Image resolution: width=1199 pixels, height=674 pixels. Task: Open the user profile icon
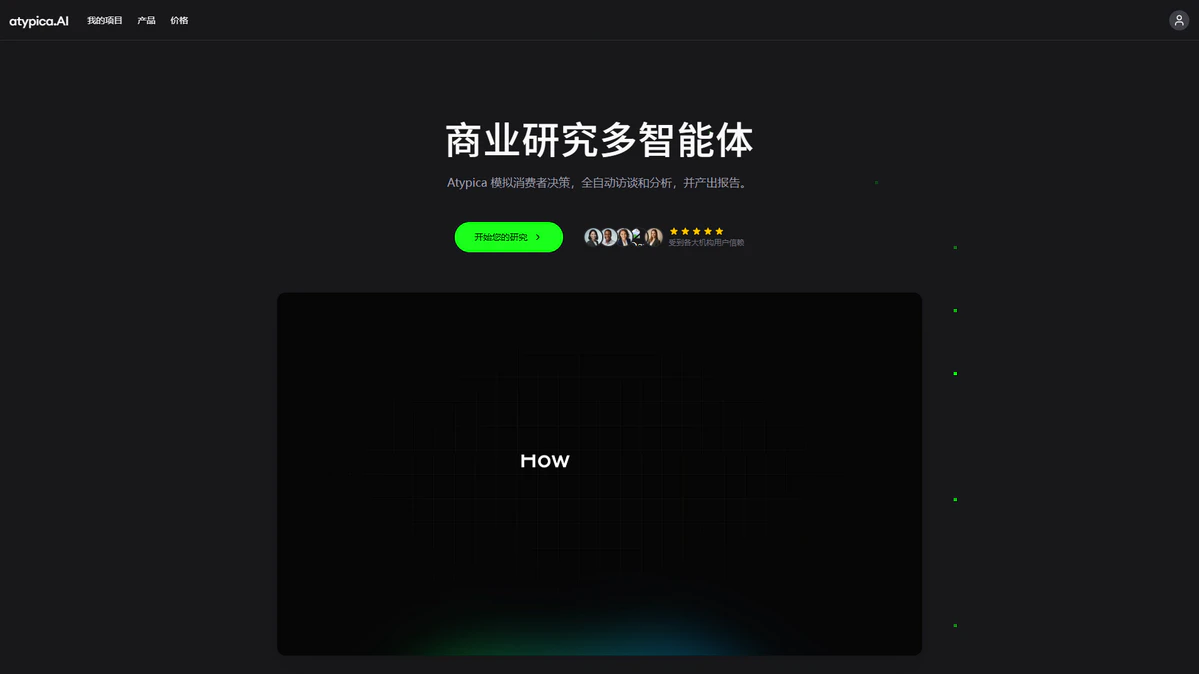[1178, 20]
